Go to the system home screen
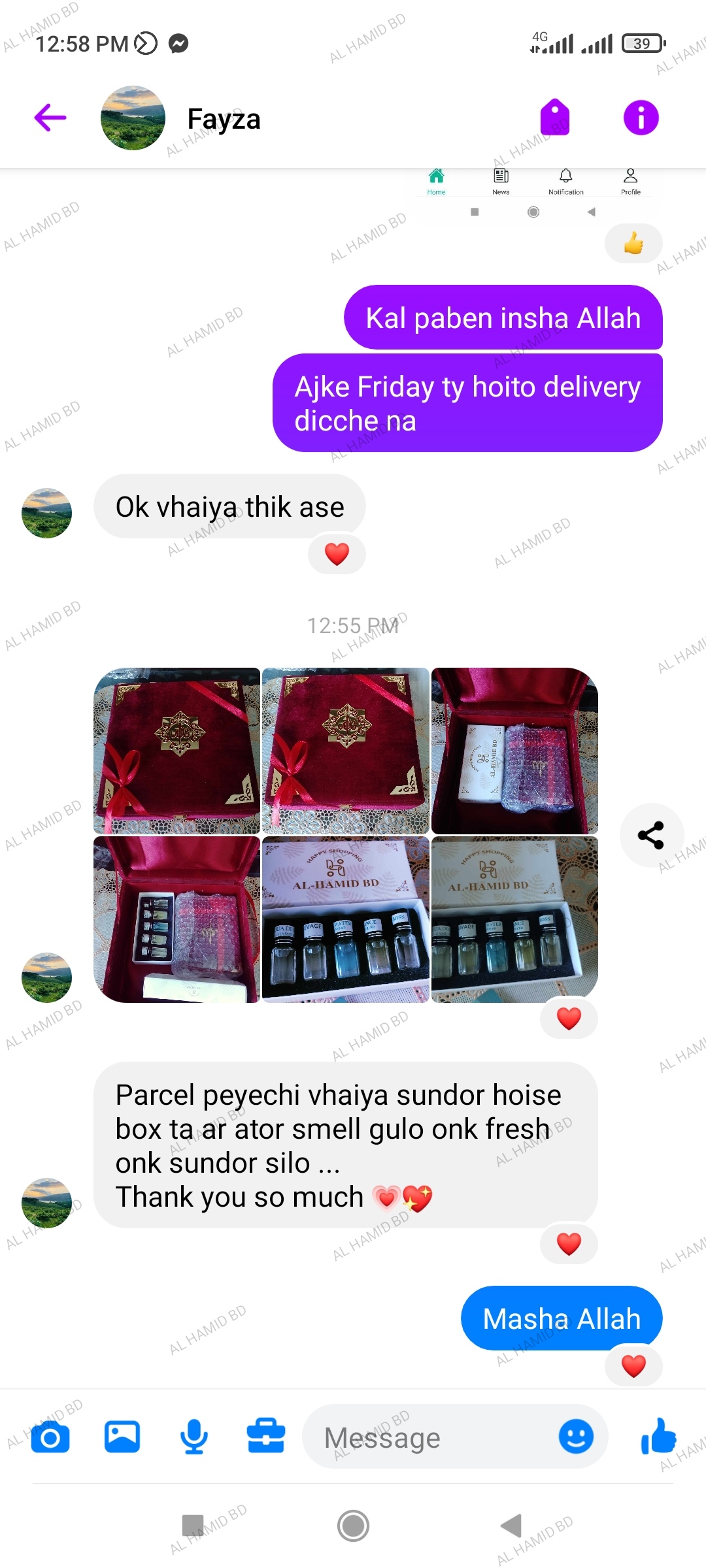Viewport: 706px width, 1568px height. pos(353,1526)
